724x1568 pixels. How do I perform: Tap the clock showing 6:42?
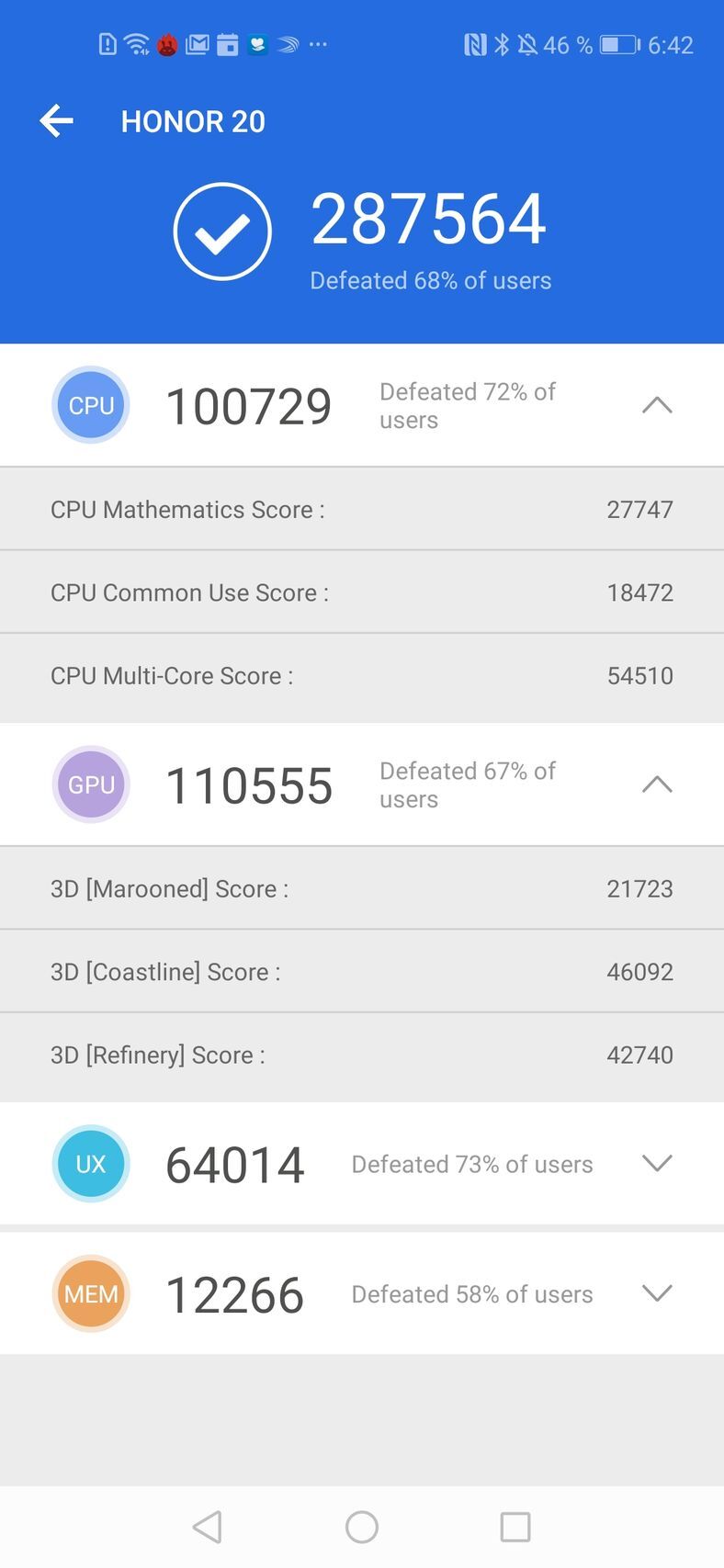tap(672, 44)
